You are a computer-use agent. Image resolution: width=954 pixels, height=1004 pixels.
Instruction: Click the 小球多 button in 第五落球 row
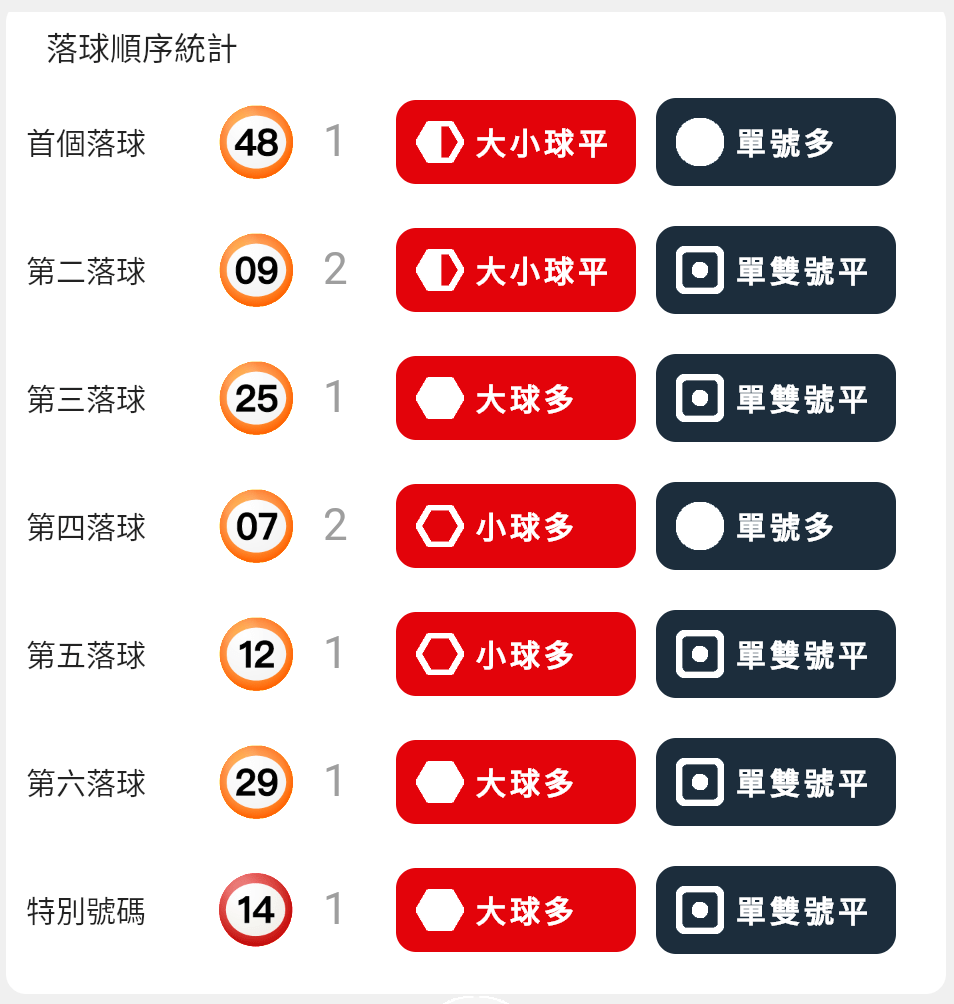pos(515,654)
